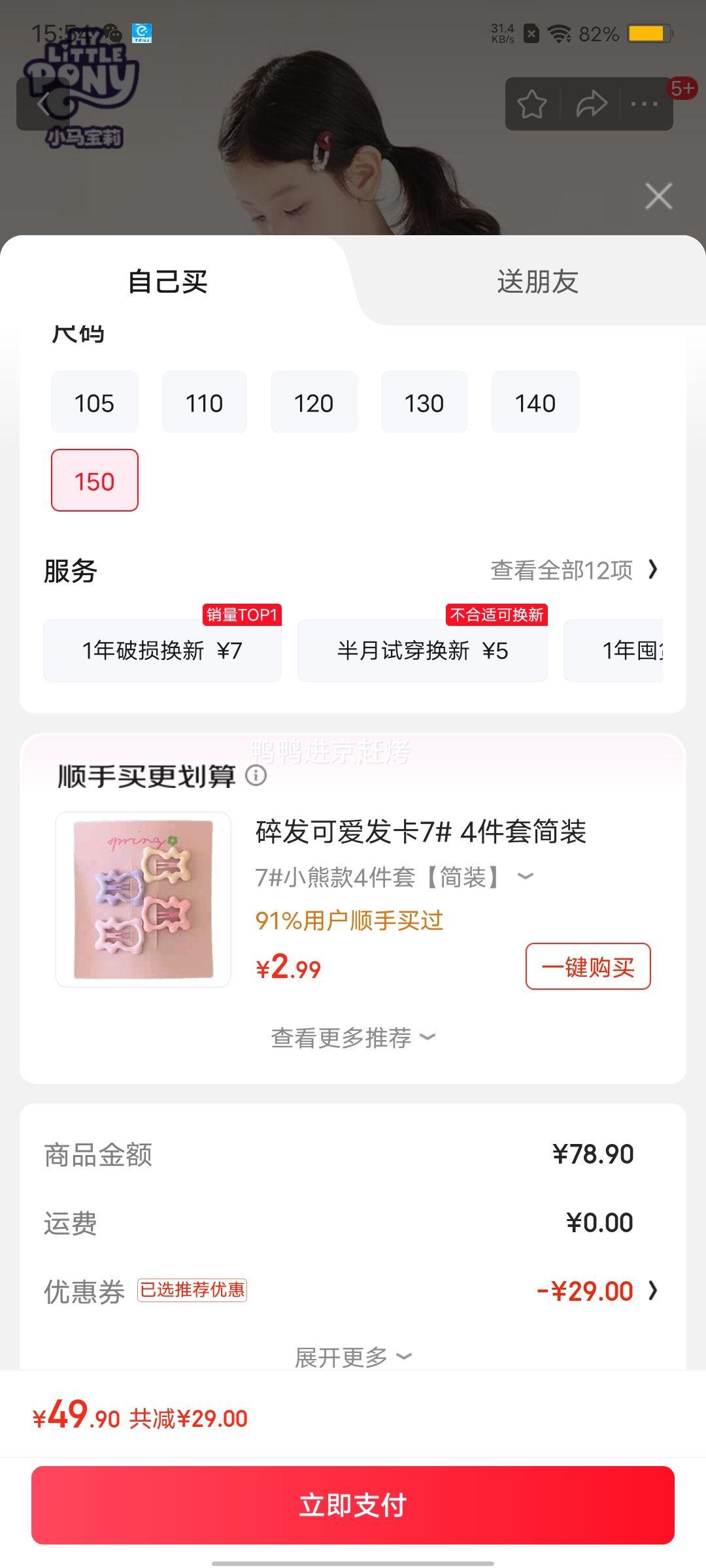This screenshot has width=706, height=1568.
Task: Open the hair clip product thumbnail
Action: (143, 899)
